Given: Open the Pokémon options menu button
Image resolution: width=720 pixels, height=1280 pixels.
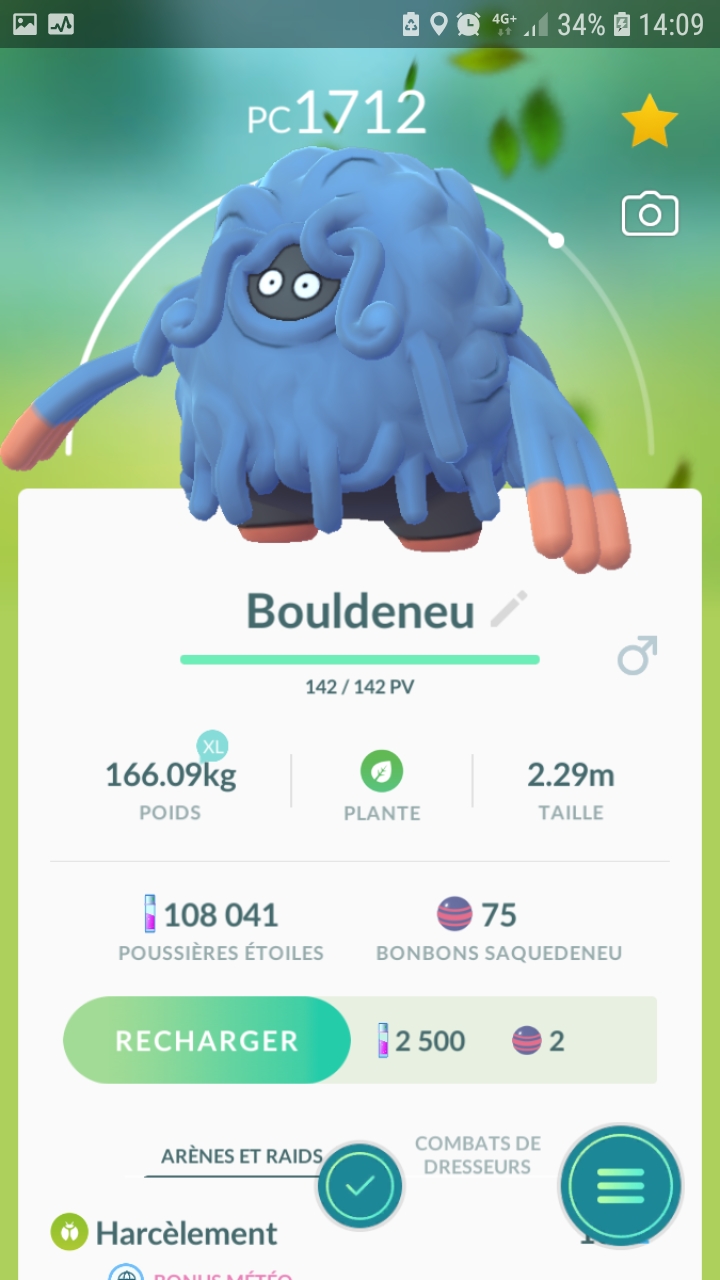Looking at the screenshot, I should [x=620, y=1187].
